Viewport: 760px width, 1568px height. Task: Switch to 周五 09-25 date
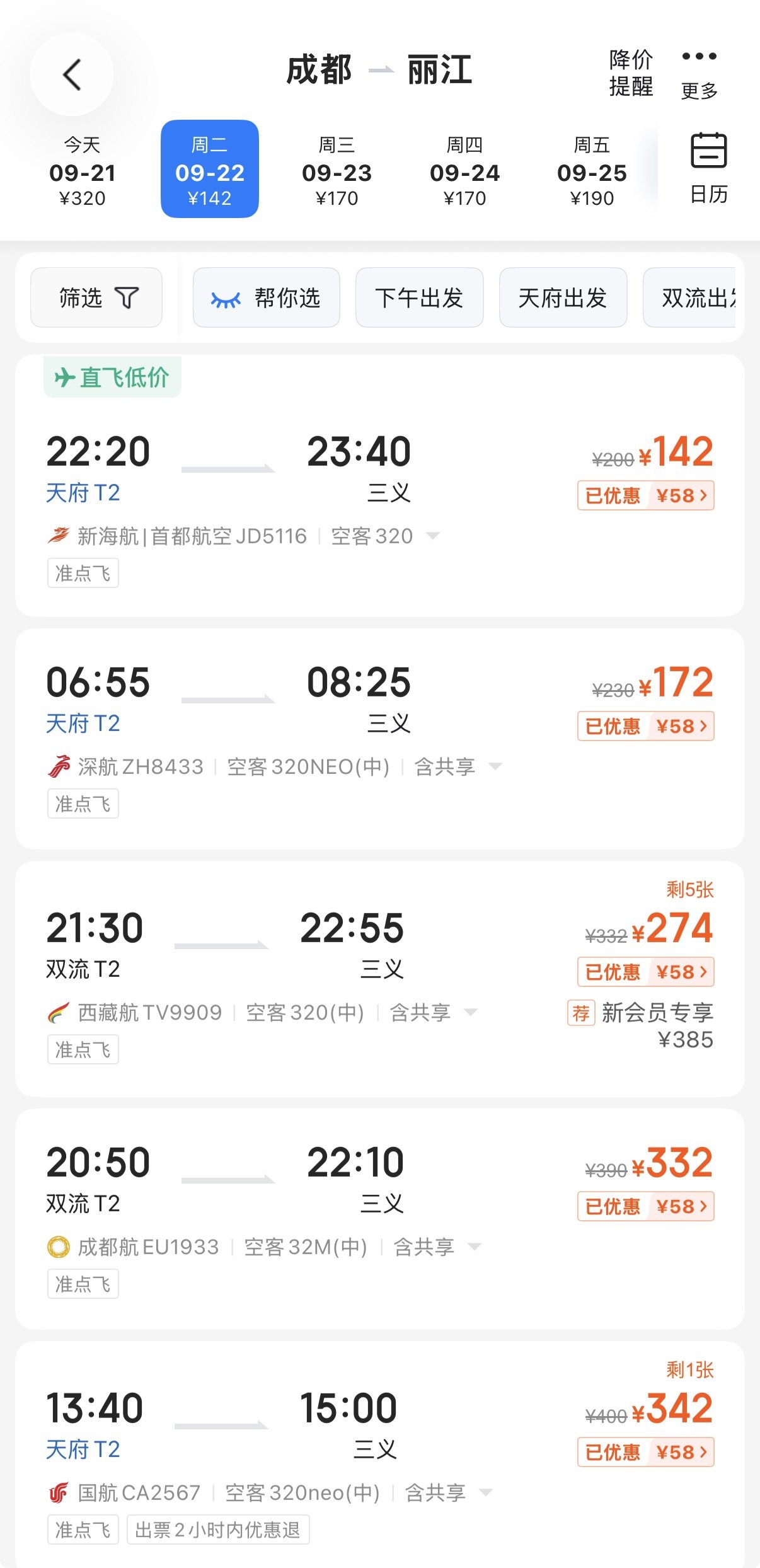[x=592, y=170]
